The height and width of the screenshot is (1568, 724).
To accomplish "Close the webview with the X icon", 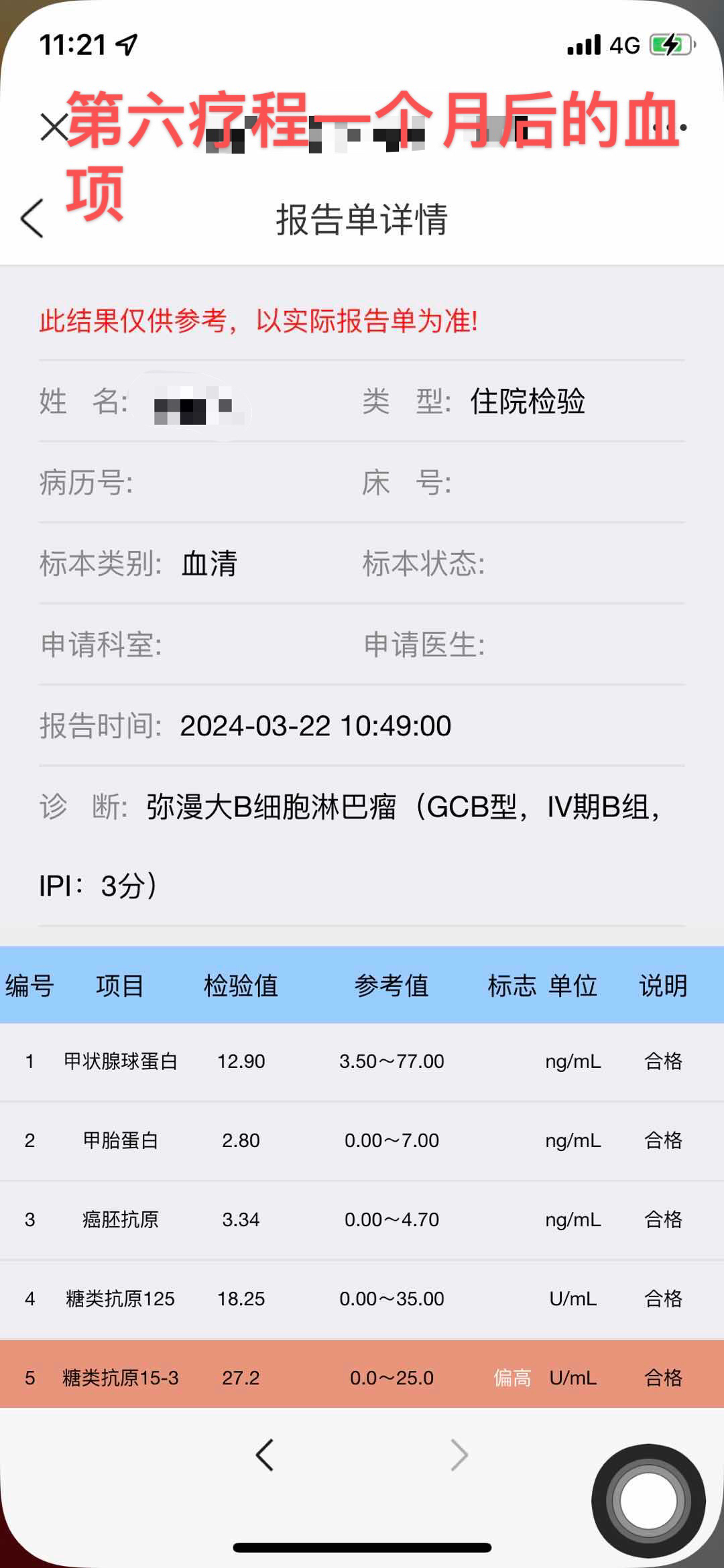I will coord(54,127).
